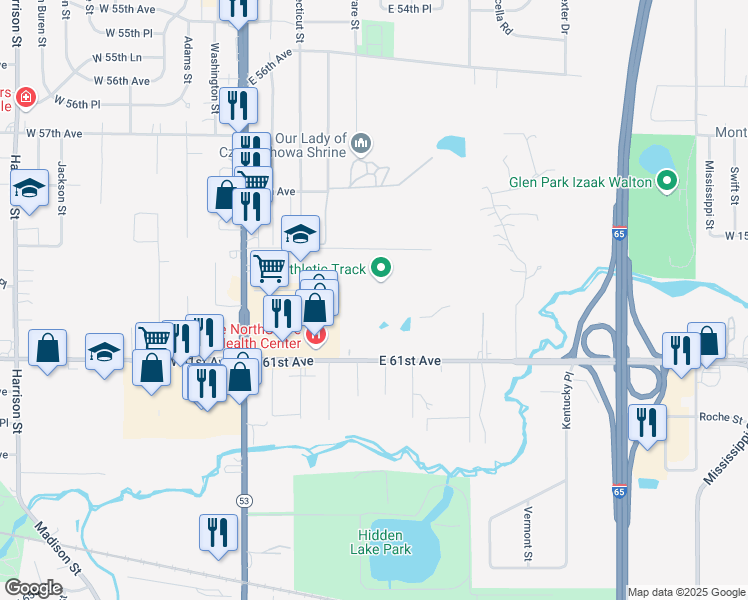Open the shopping cart marker beside Athletic Track
Viewport: 748px width, 600px height.
268,268
